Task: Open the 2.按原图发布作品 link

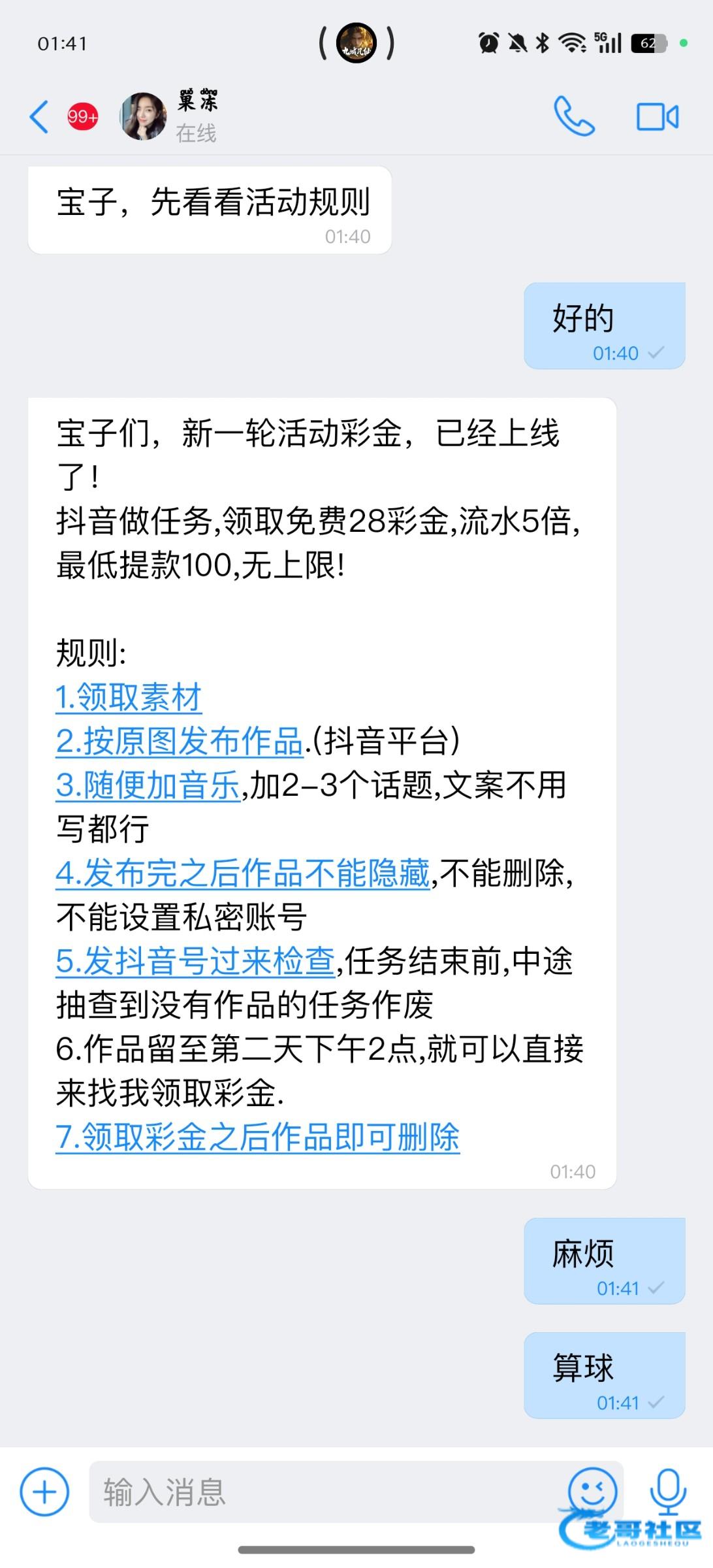Action: point(180,742)
